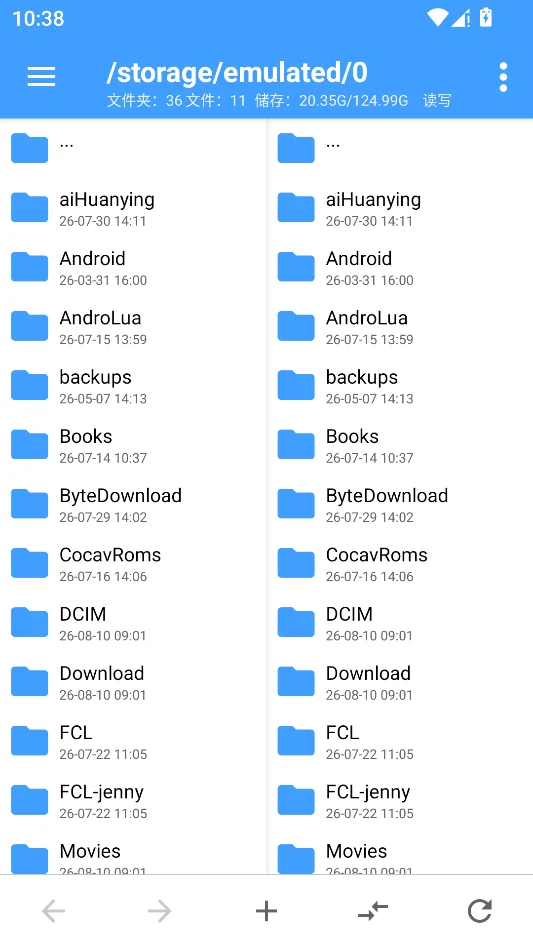Screen dimensions: 533x948
Task: Open the AndroLua folder in the right pane
Action: (400, 326)
